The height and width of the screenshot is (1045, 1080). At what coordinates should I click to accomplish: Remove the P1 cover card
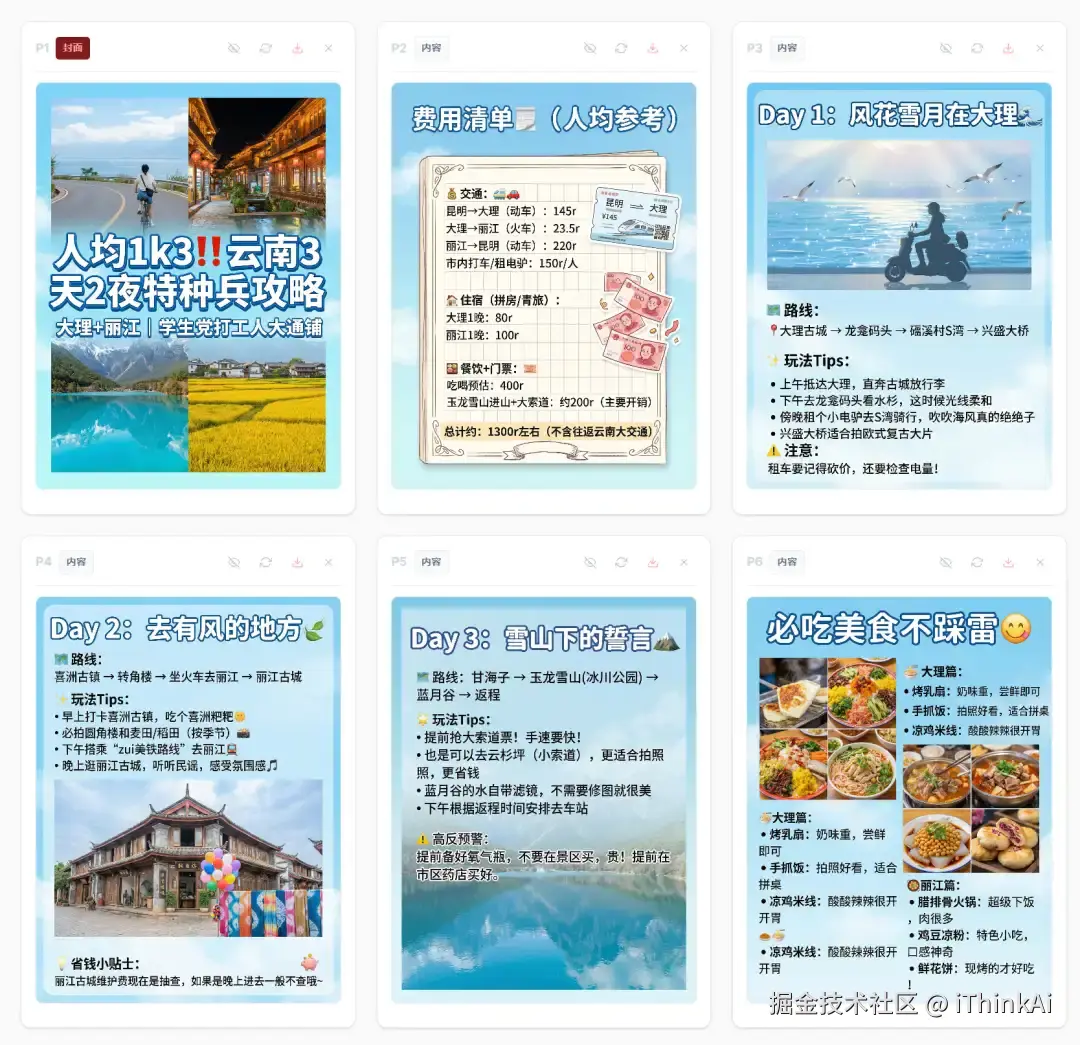point(329,48)
